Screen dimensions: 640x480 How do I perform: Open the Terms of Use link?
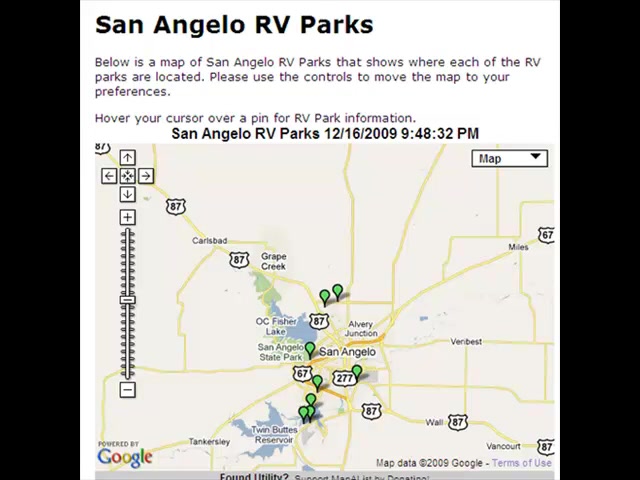521,463
